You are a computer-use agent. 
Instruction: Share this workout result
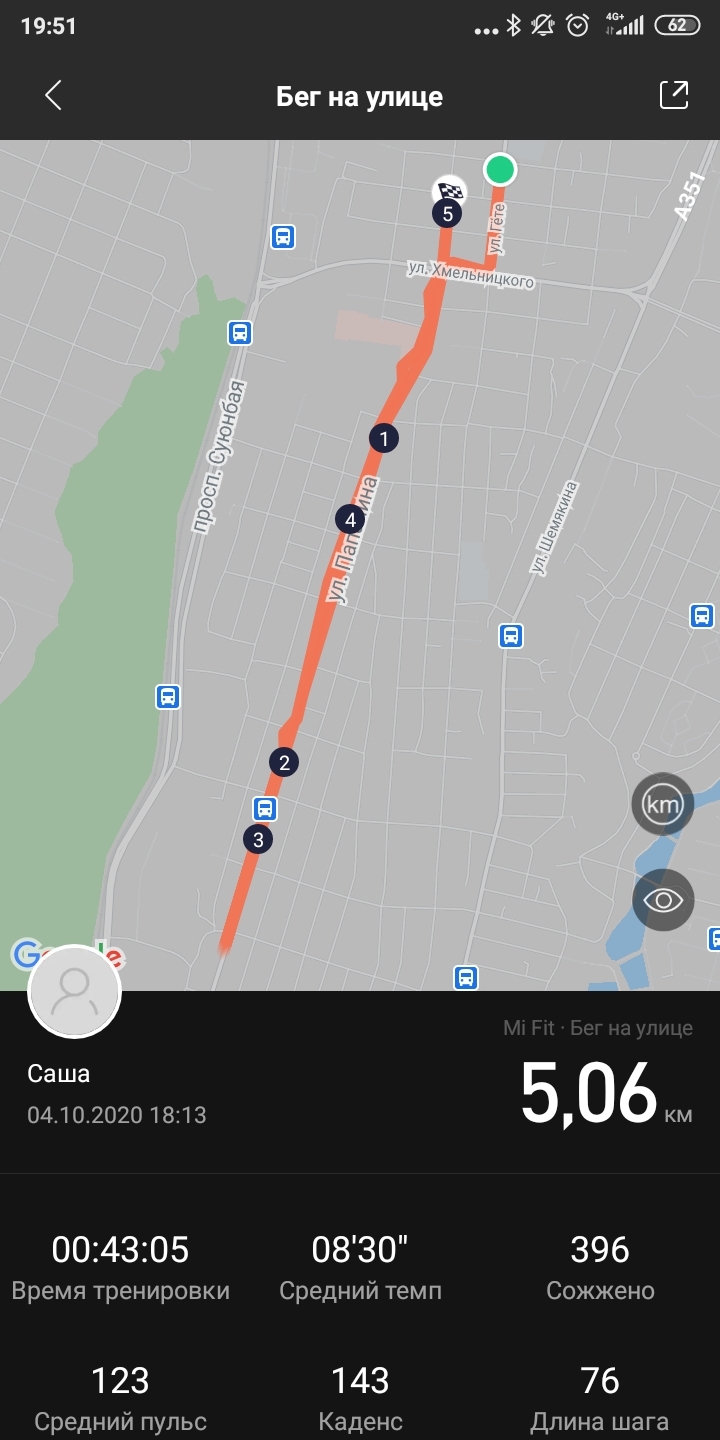[674, 95]
